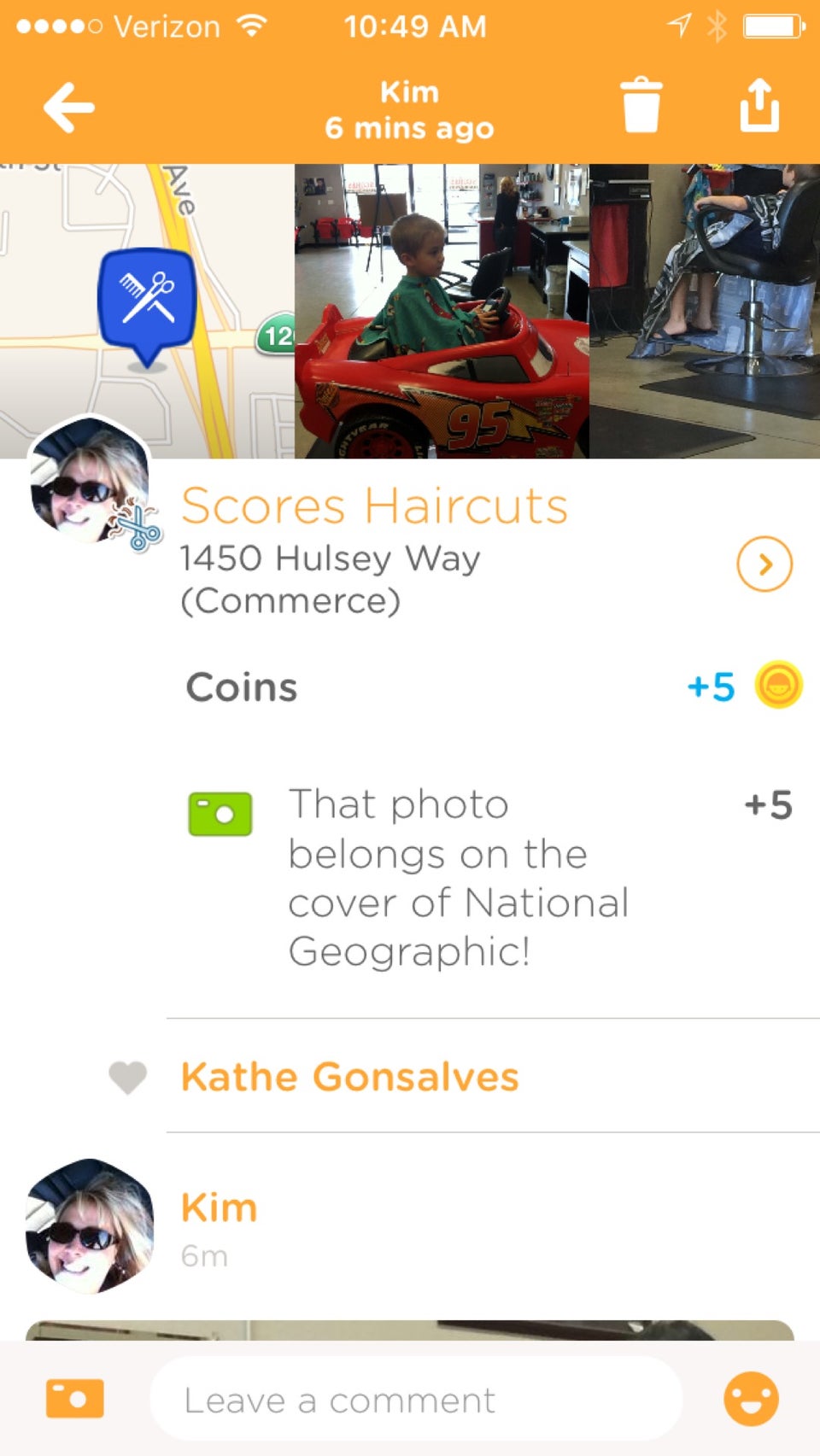820x1456 pixels.
Task: Like the check-in with the heart icon
Action: pos(128,1077)
